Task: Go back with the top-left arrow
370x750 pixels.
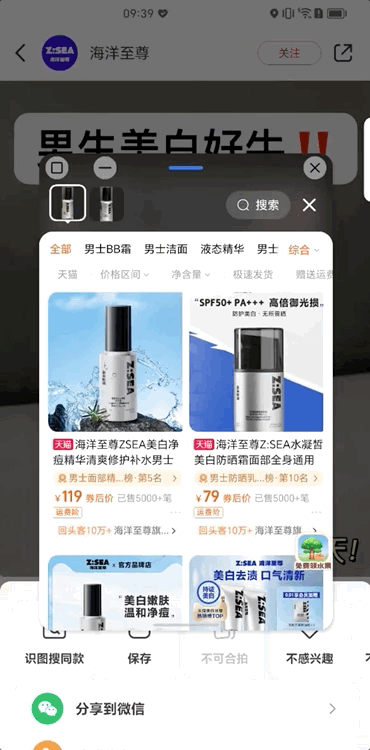Action: click(21, 53)
